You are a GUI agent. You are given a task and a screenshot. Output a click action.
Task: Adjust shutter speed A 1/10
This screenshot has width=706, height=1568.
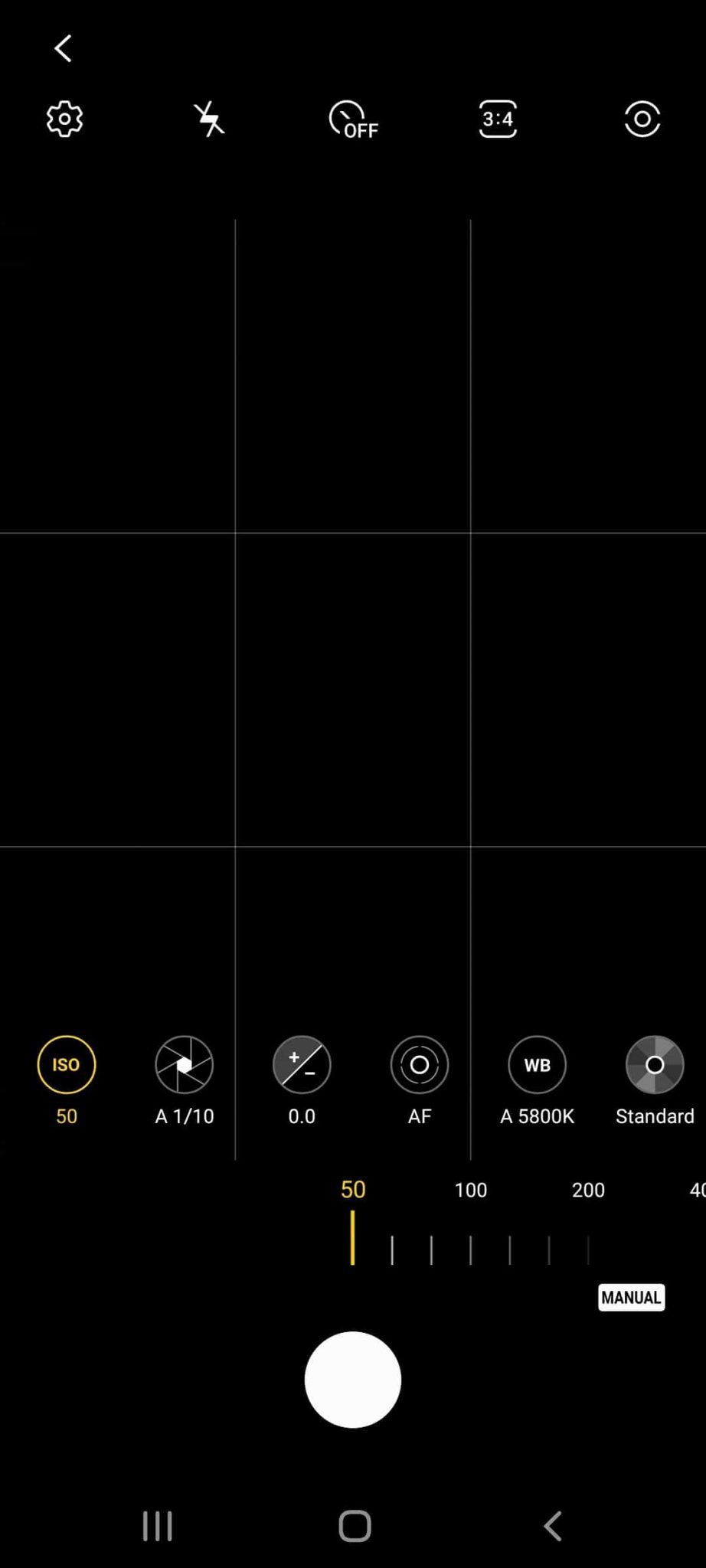(185, 1064)
